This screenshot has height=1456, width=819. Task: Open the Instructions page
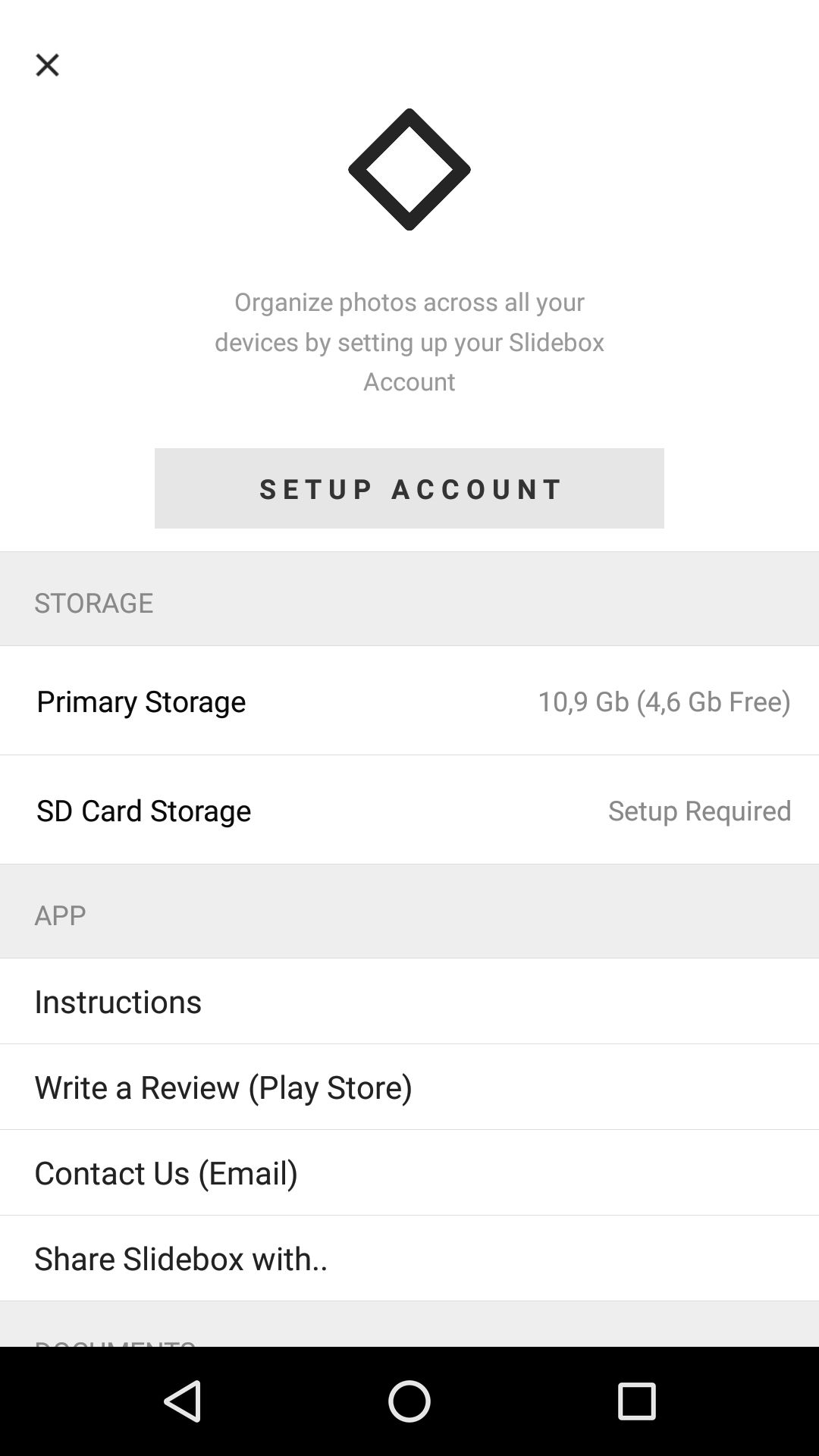click(409, 1001)
